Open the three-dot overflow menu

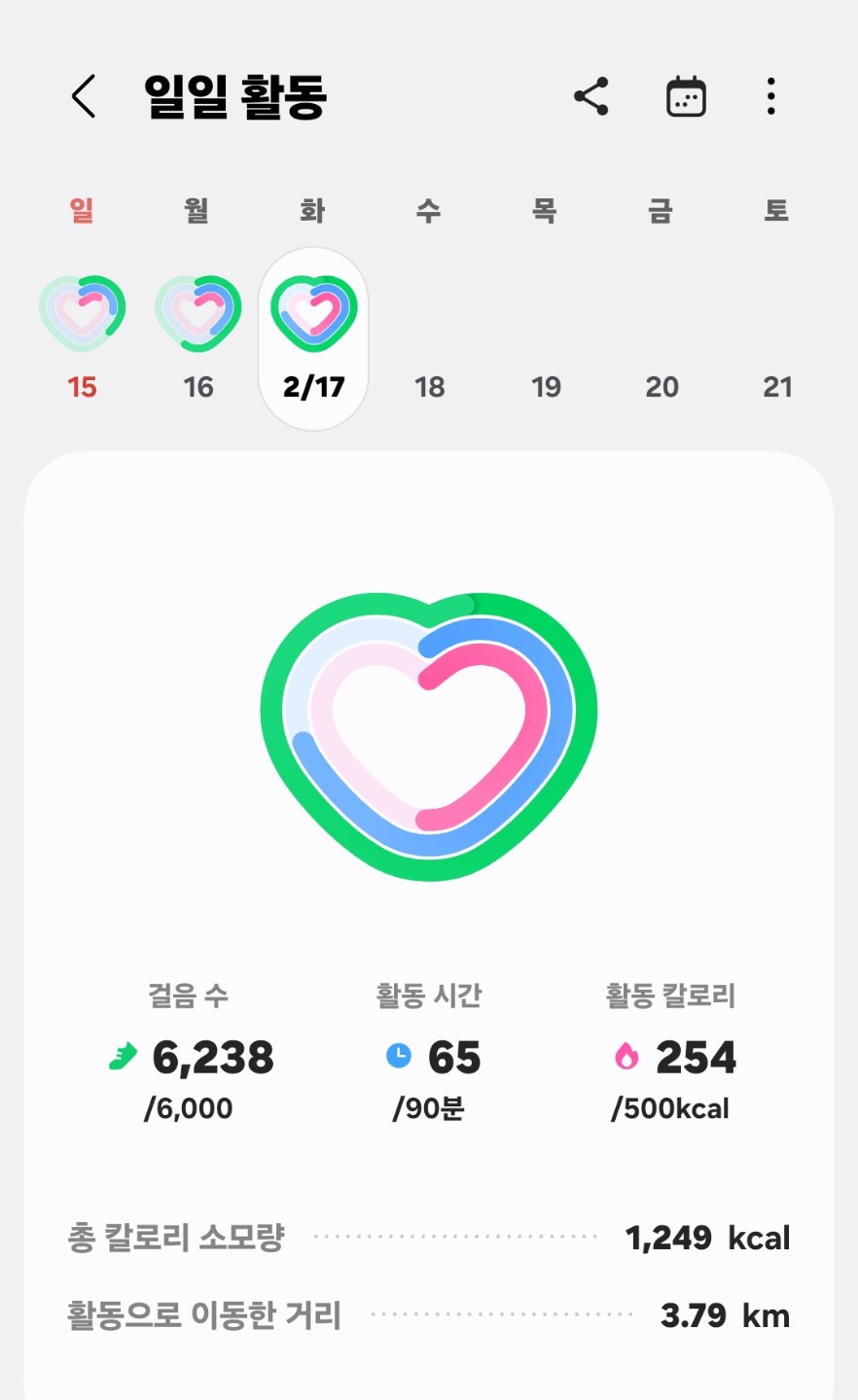tap(771, 97)
